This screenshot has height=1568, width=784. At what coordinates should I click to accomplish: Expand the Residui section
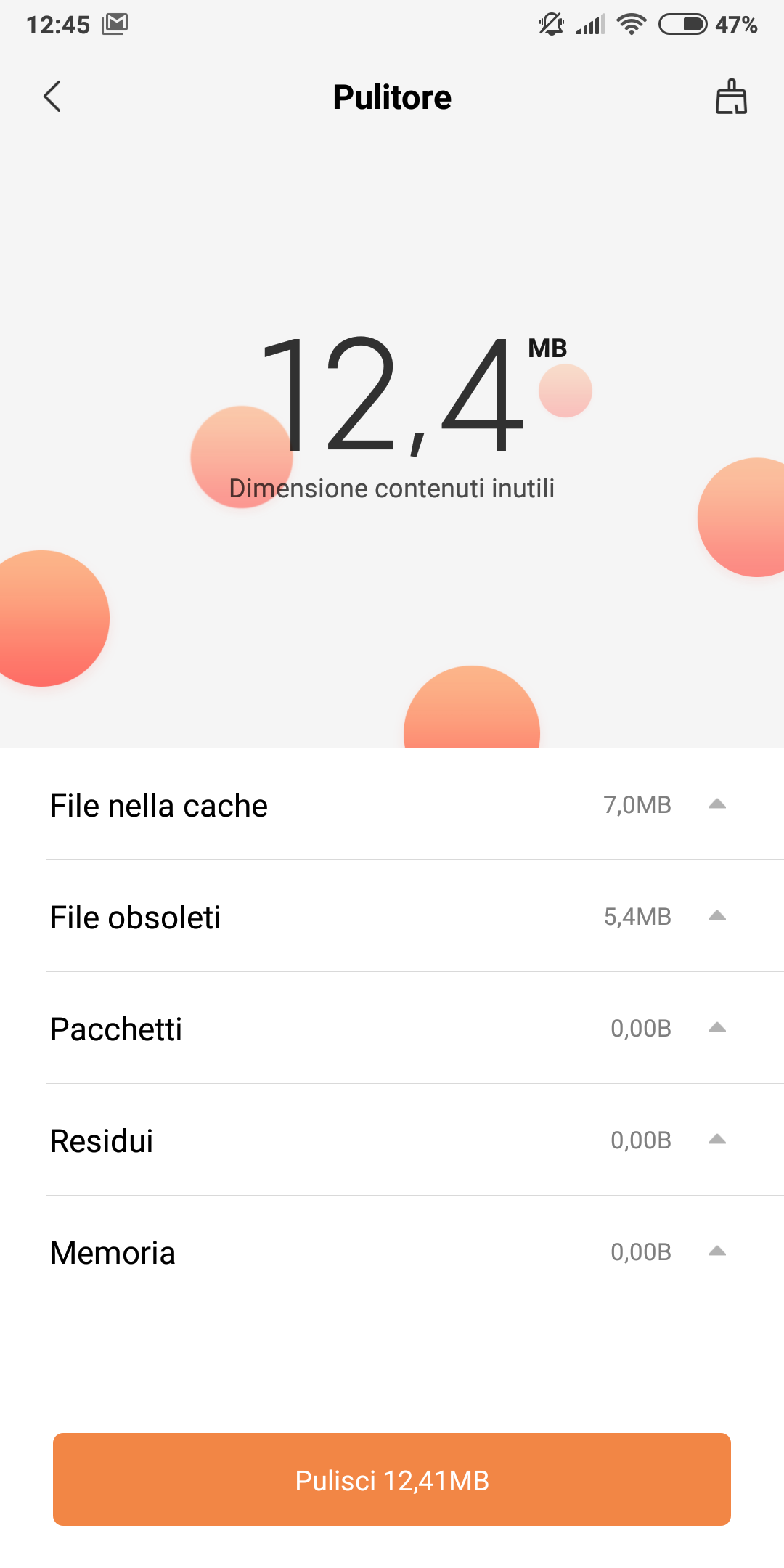(716, 1140)
